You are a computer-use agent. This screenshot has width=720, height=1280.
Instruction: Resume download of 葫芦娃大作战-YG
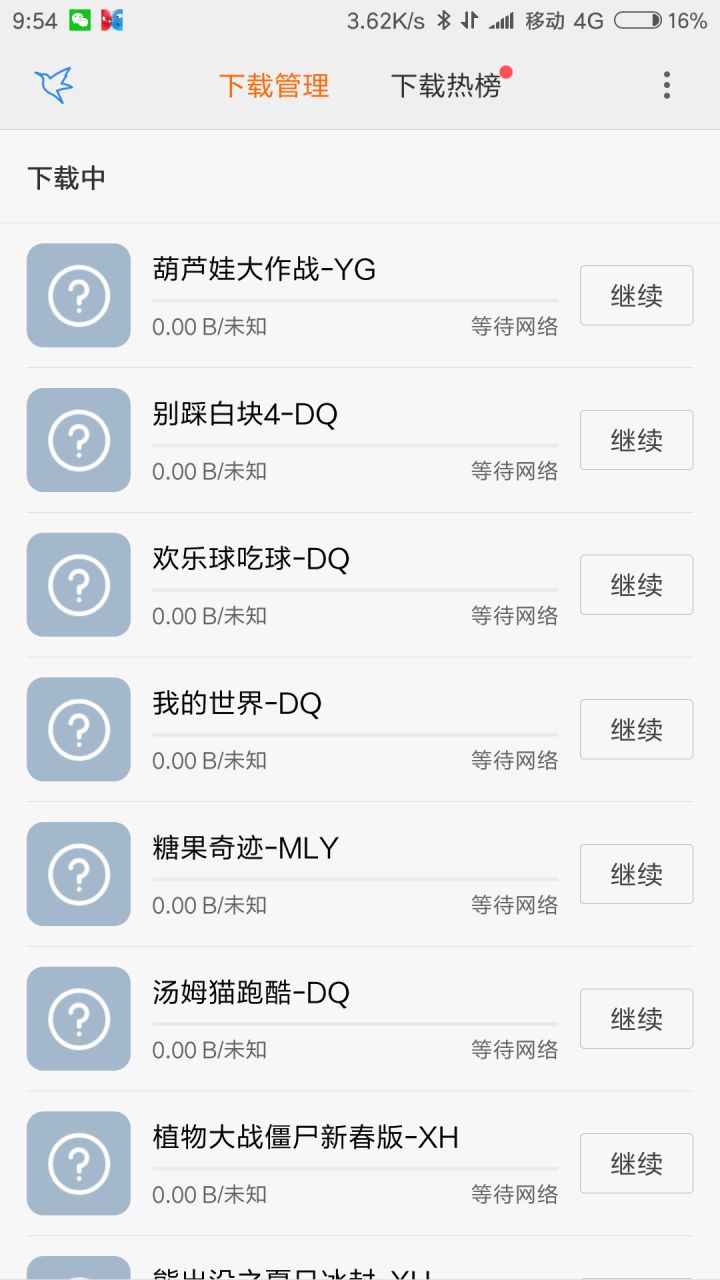click(636, 296)
